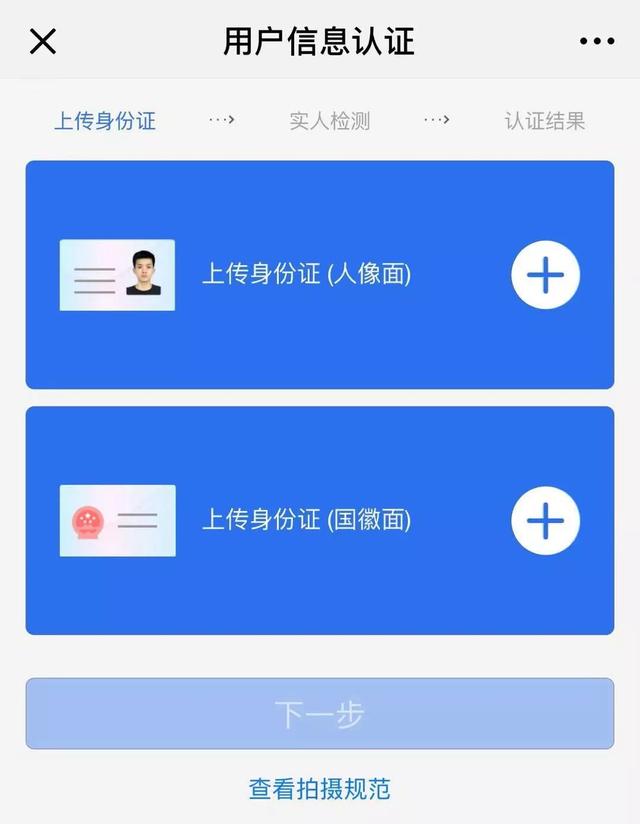Open the three-dot overflow menu
Image resolution: width=640 pixels, height=824 pixels.
[x=597, y=42]
